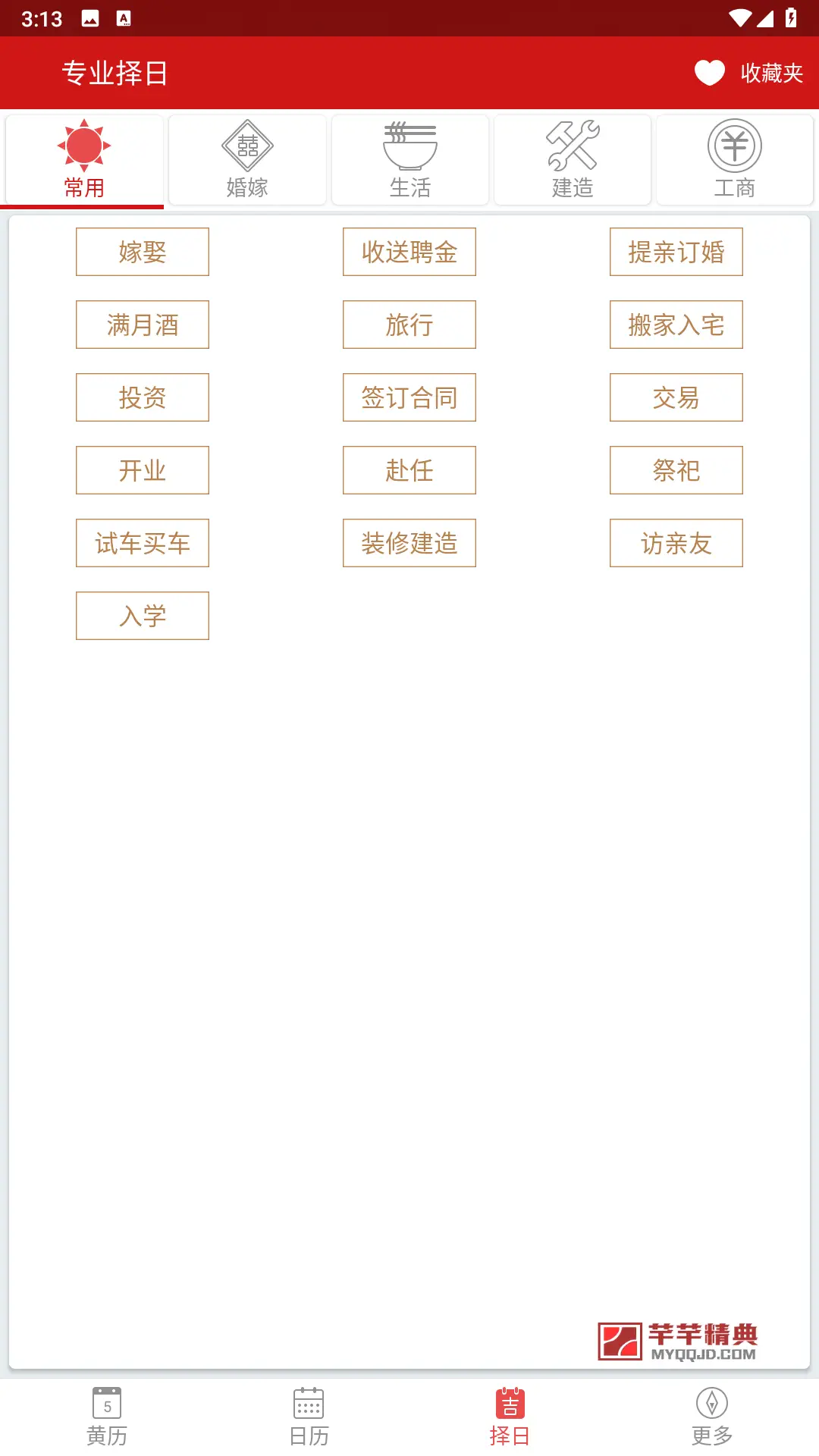Pick 试车买车 from the grid
Image resolution: width=819 pixels, height=1456 pixels.
click(143, 543)
